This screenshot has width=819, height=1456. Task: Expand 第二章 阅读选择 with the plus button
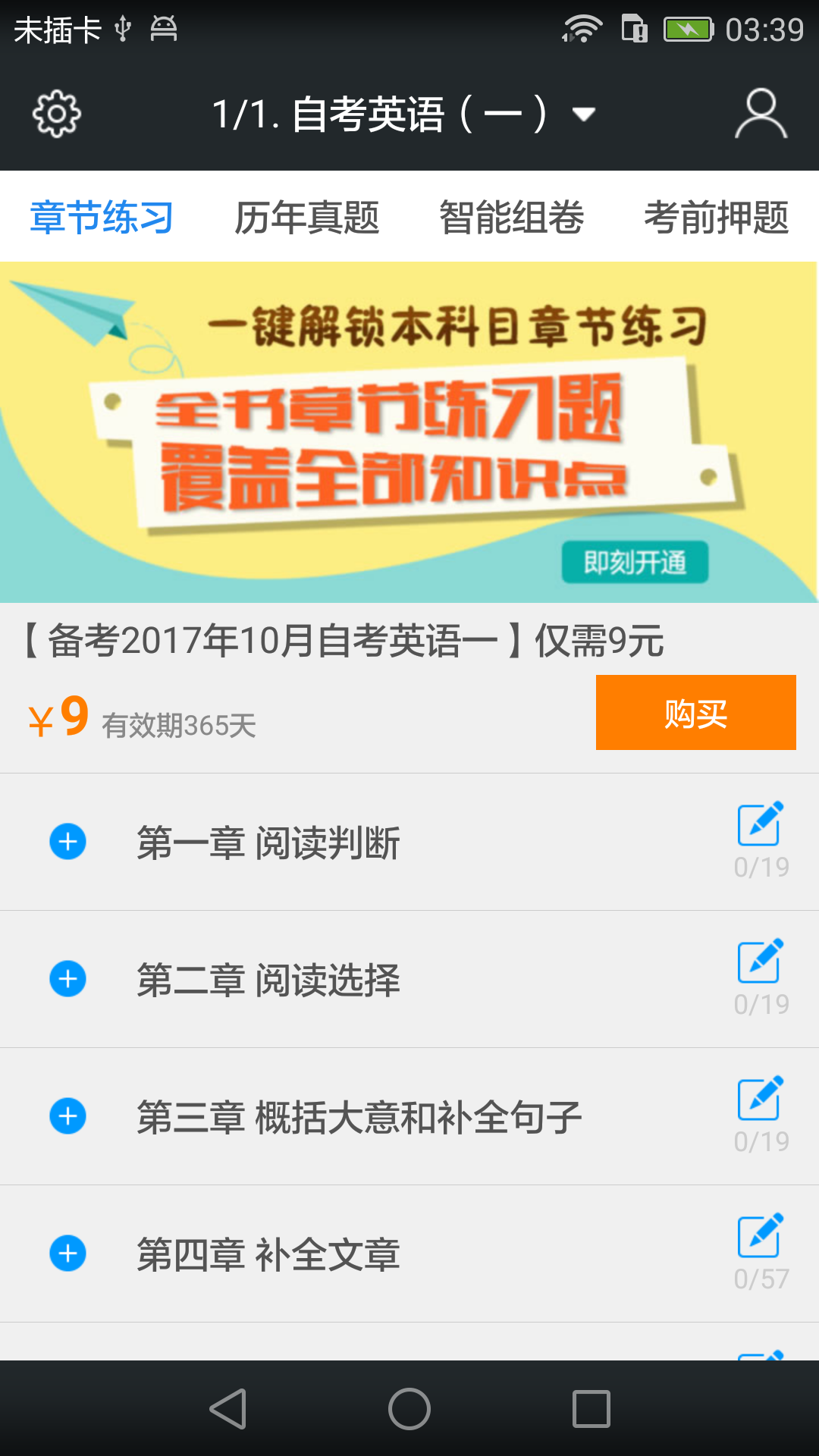[x=69, y=980]
